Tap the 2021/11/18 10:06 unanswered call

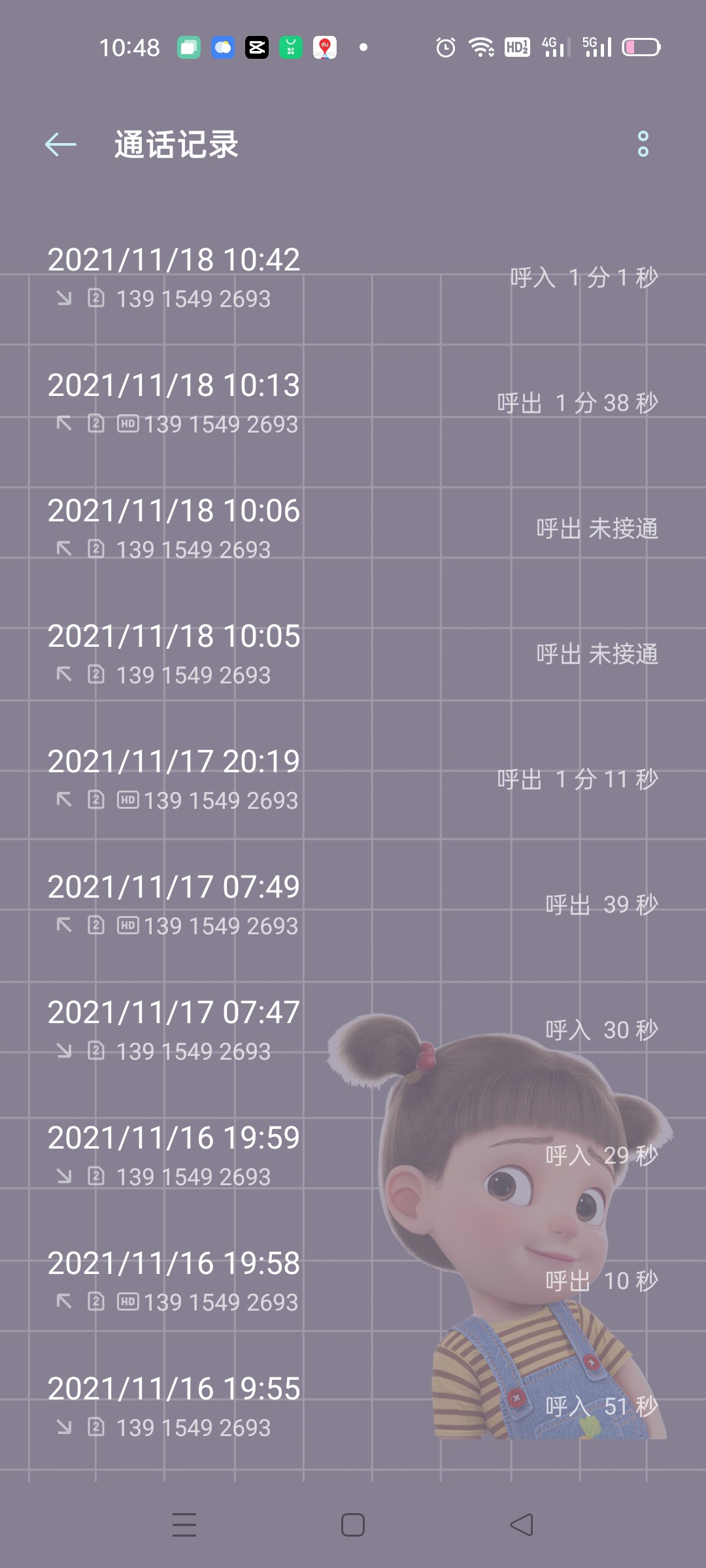[x=353, y=528]
